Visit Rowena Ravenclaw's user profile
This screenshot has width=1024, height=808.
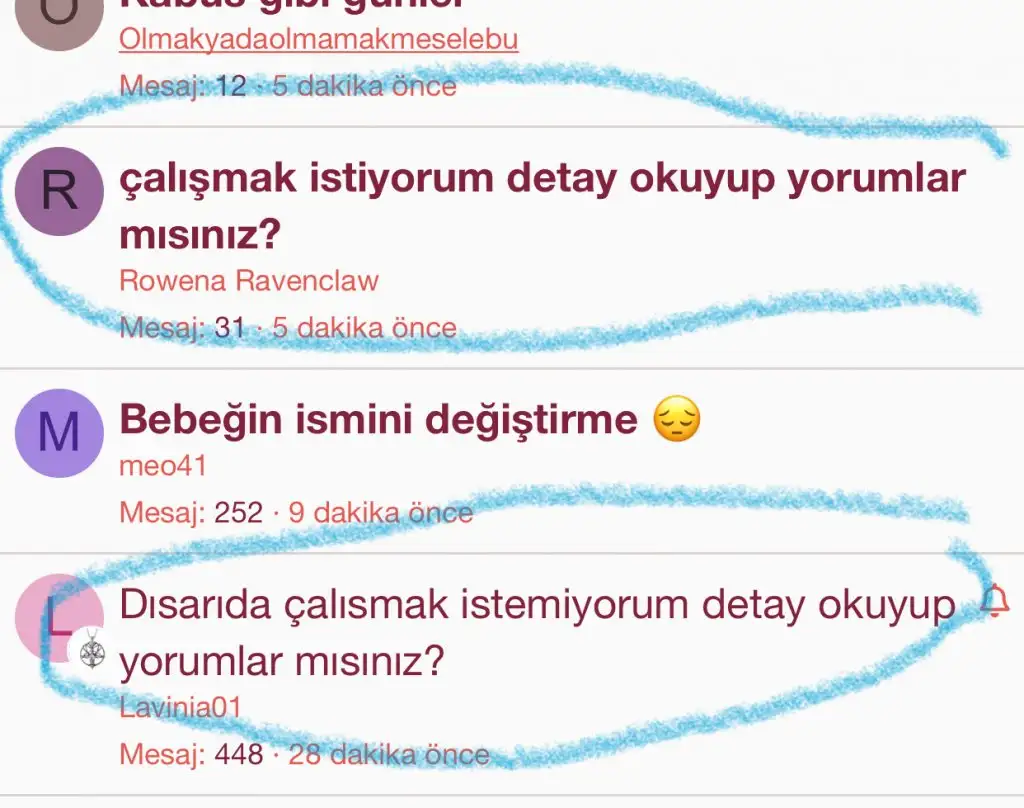(x=248, y=280)
